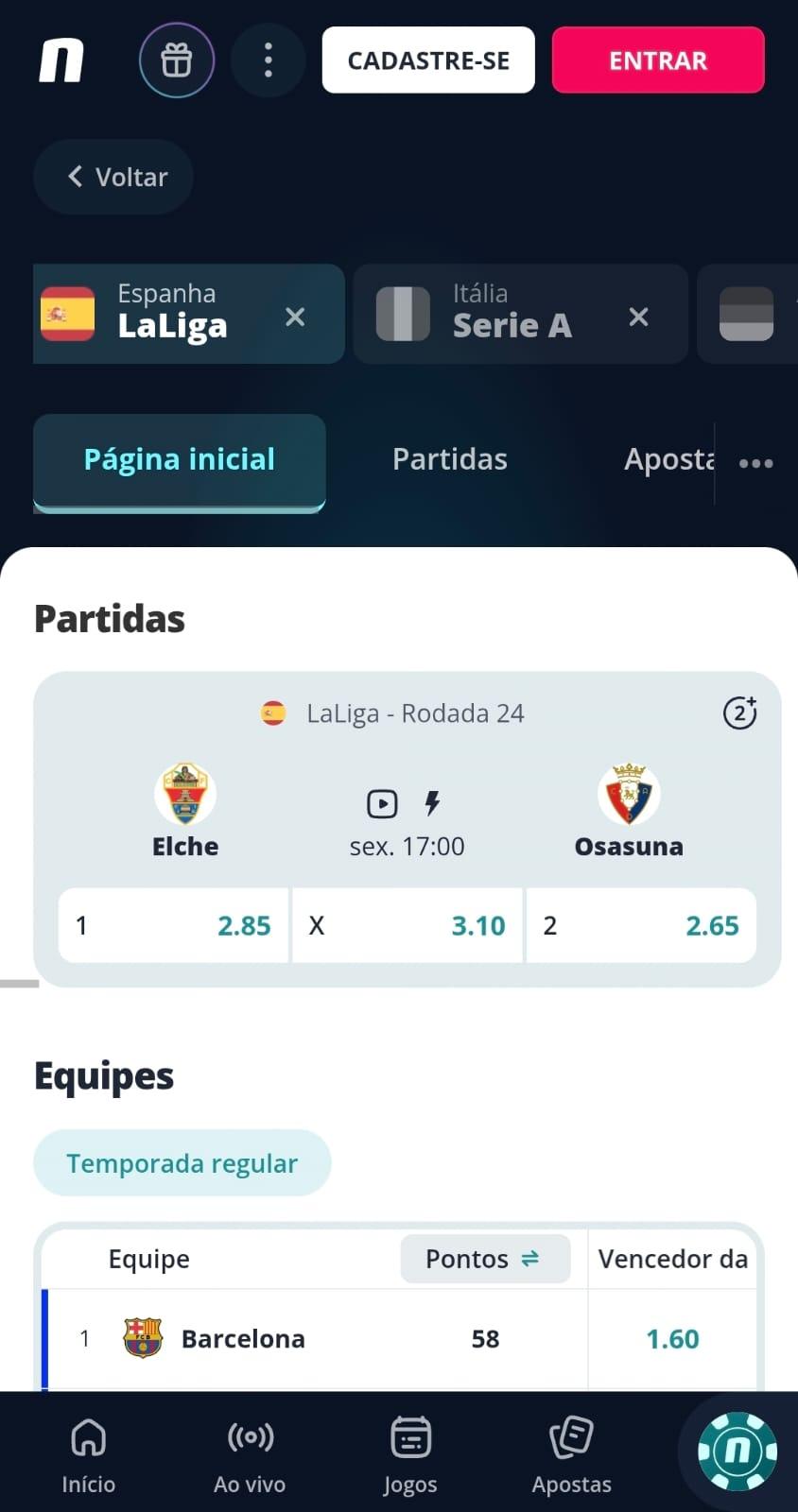Image resolution: width=798 pixels, height=1512 pixels.
Task: Open the more tabs ellipsis menu
Action: tap(755, 463)
